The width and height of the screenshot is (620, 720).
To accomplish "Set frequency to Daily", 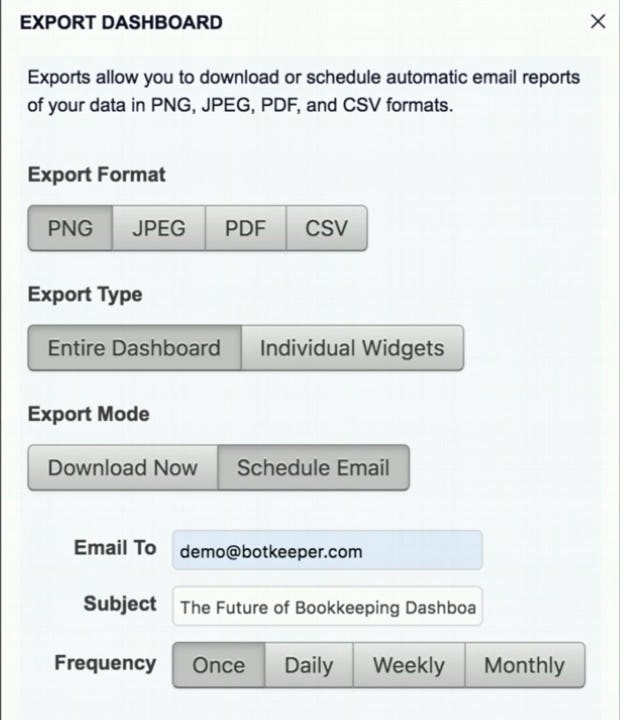I will coord(308,665).
